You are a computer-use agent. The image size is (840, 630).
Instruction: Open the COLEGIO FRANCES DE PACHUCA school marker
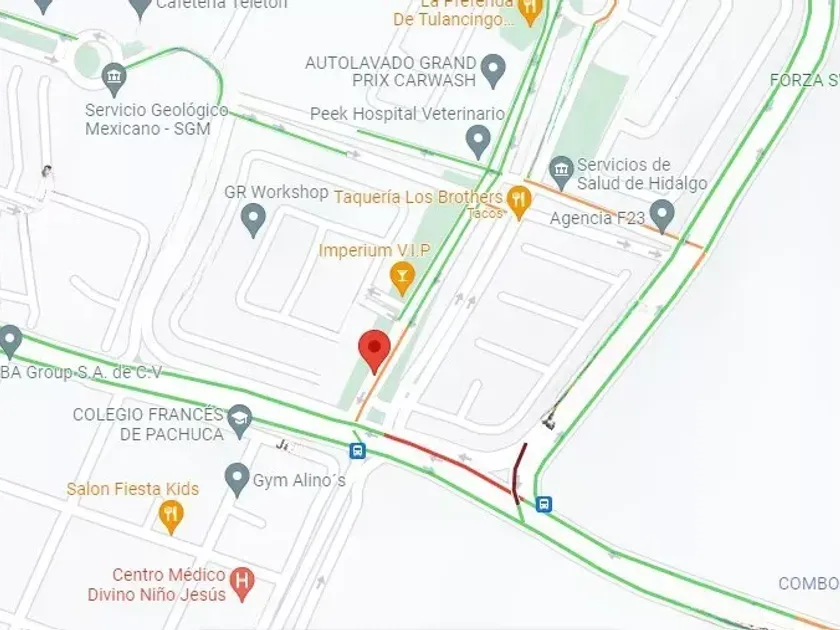click(x=239, y=420)
